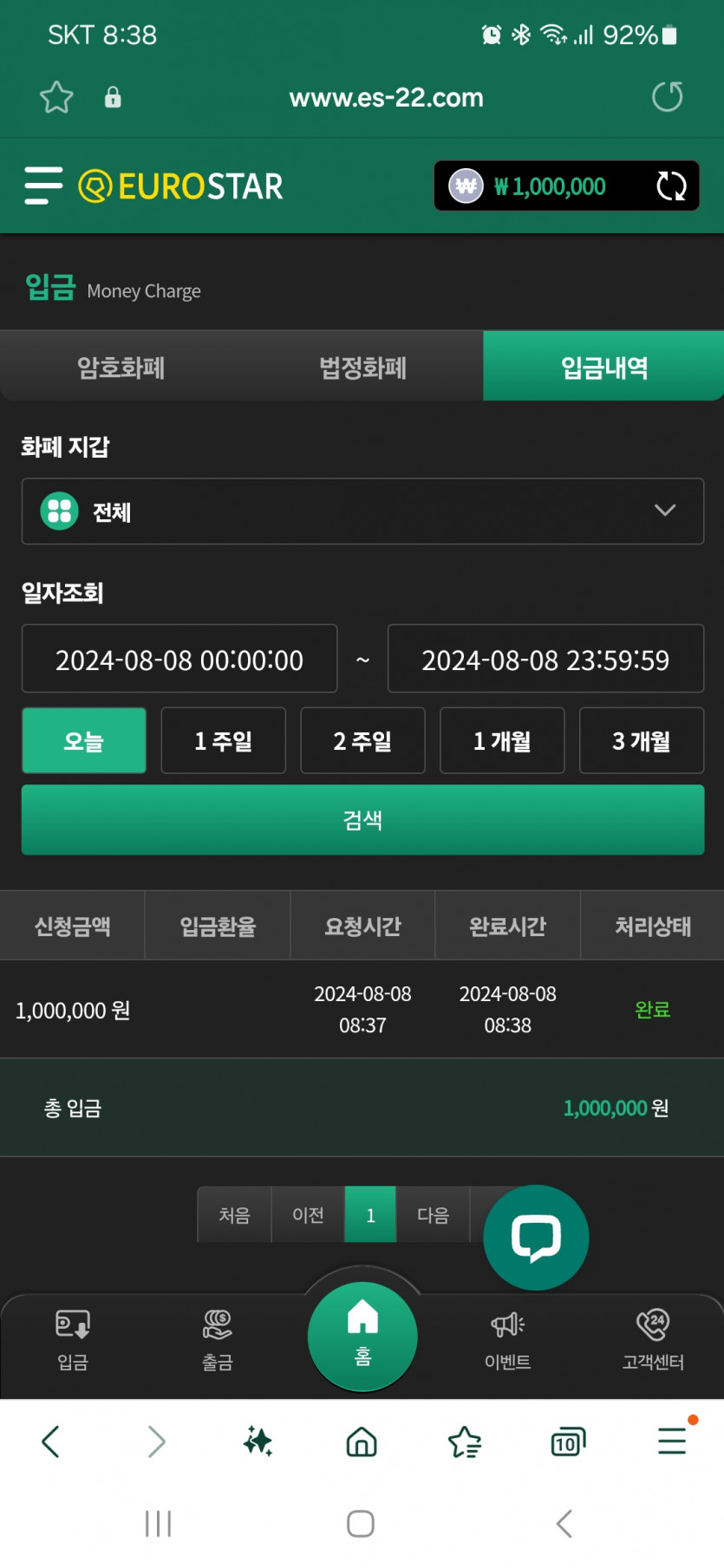Open 고객센터 in the bottom navigation
This screenshot has width=724, height=1568.
pyautogui.click(x=653, y=1341)
